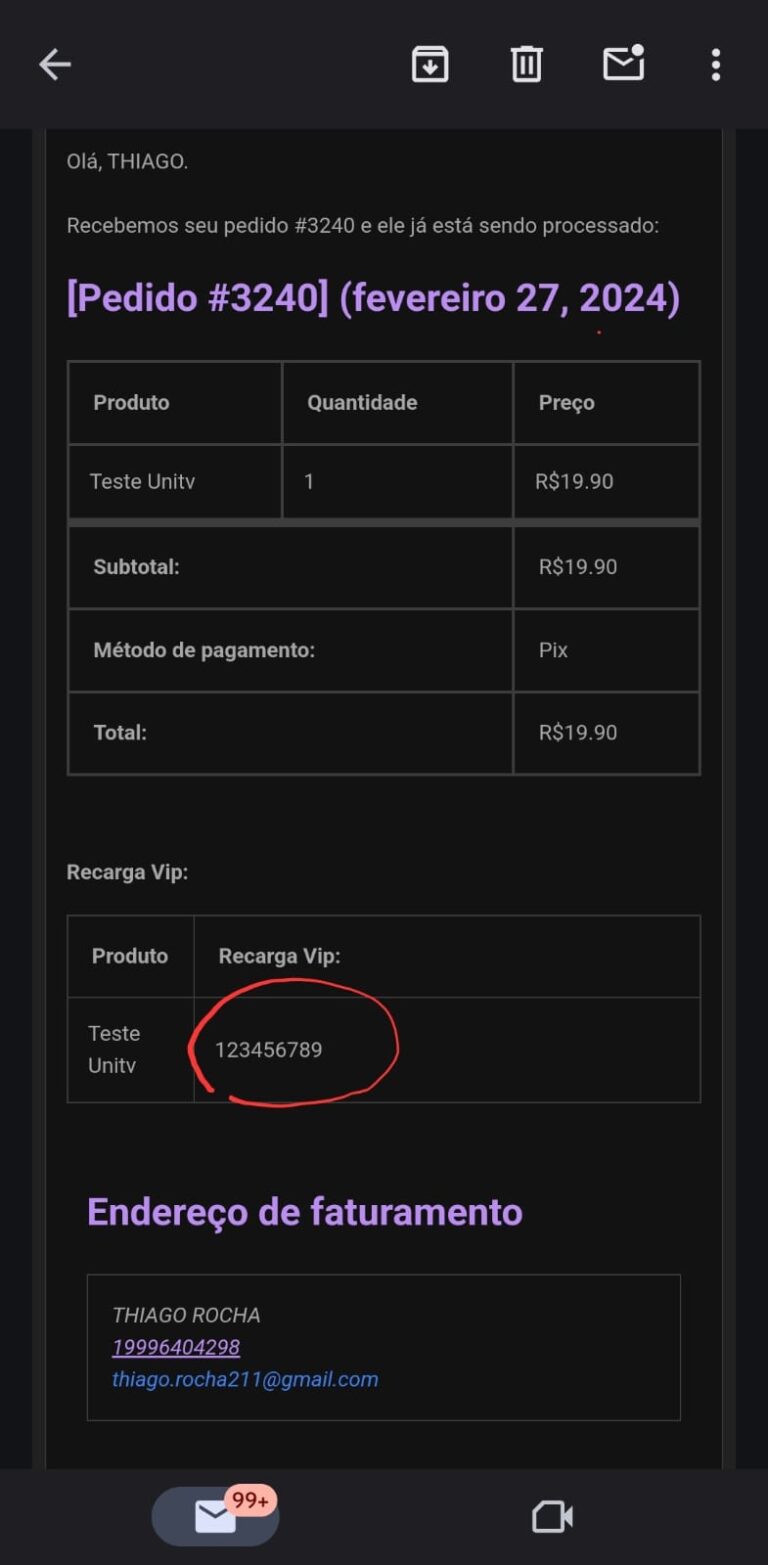768x1565 pixels.
Task: Delete this email
Action: coord(527,65)
